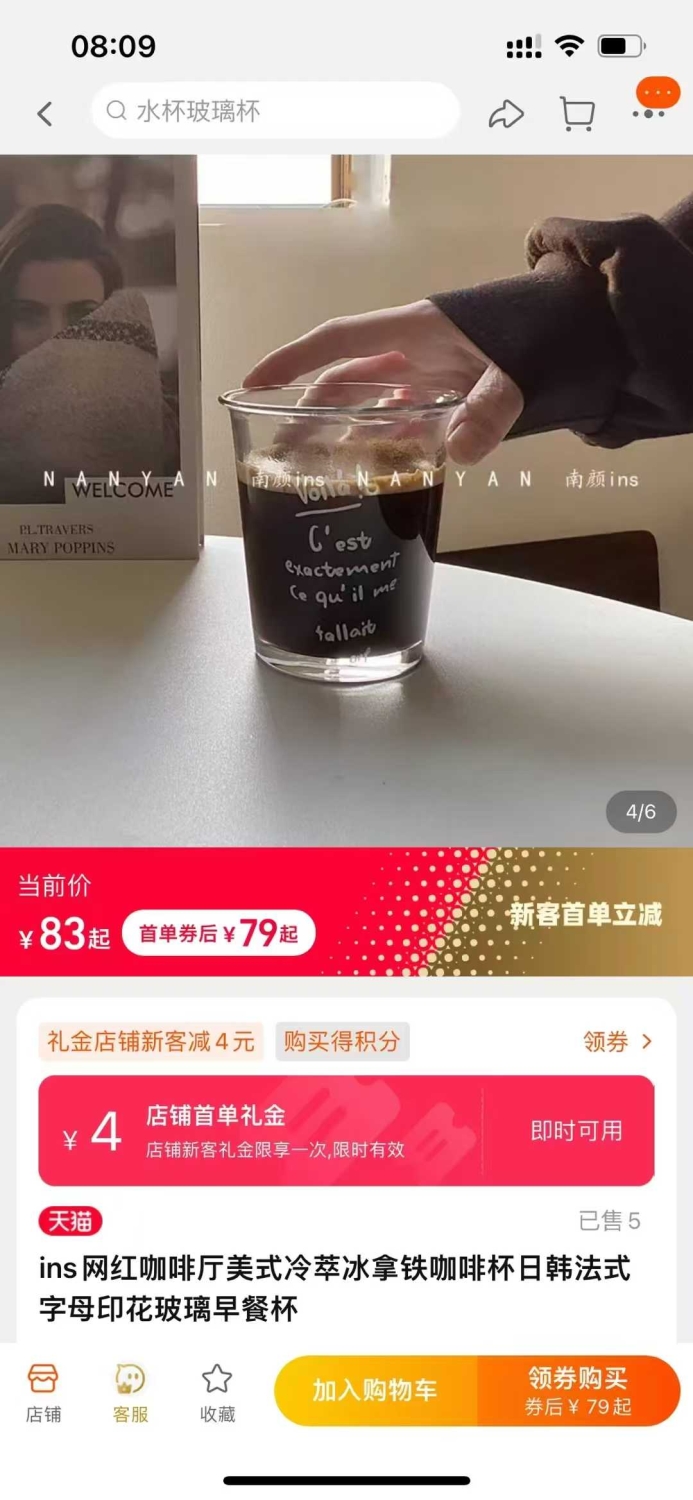This screenshot has width=693, height=1500.
Task: Open the search box 水杯玻璃杯
Action: coord(275,111)
